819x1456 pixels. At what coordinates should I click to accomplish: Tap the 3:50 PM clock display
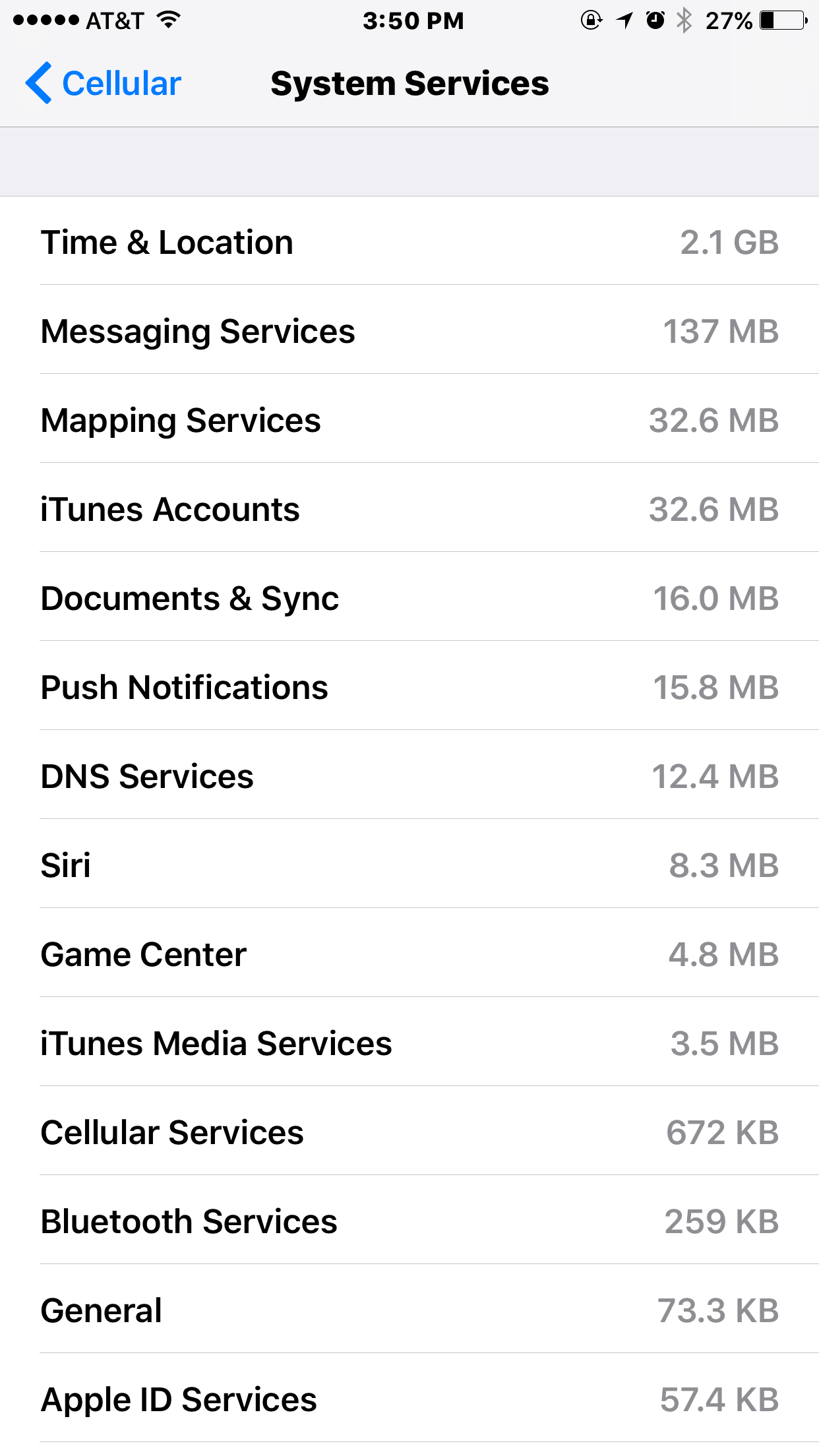pos(414,20)
